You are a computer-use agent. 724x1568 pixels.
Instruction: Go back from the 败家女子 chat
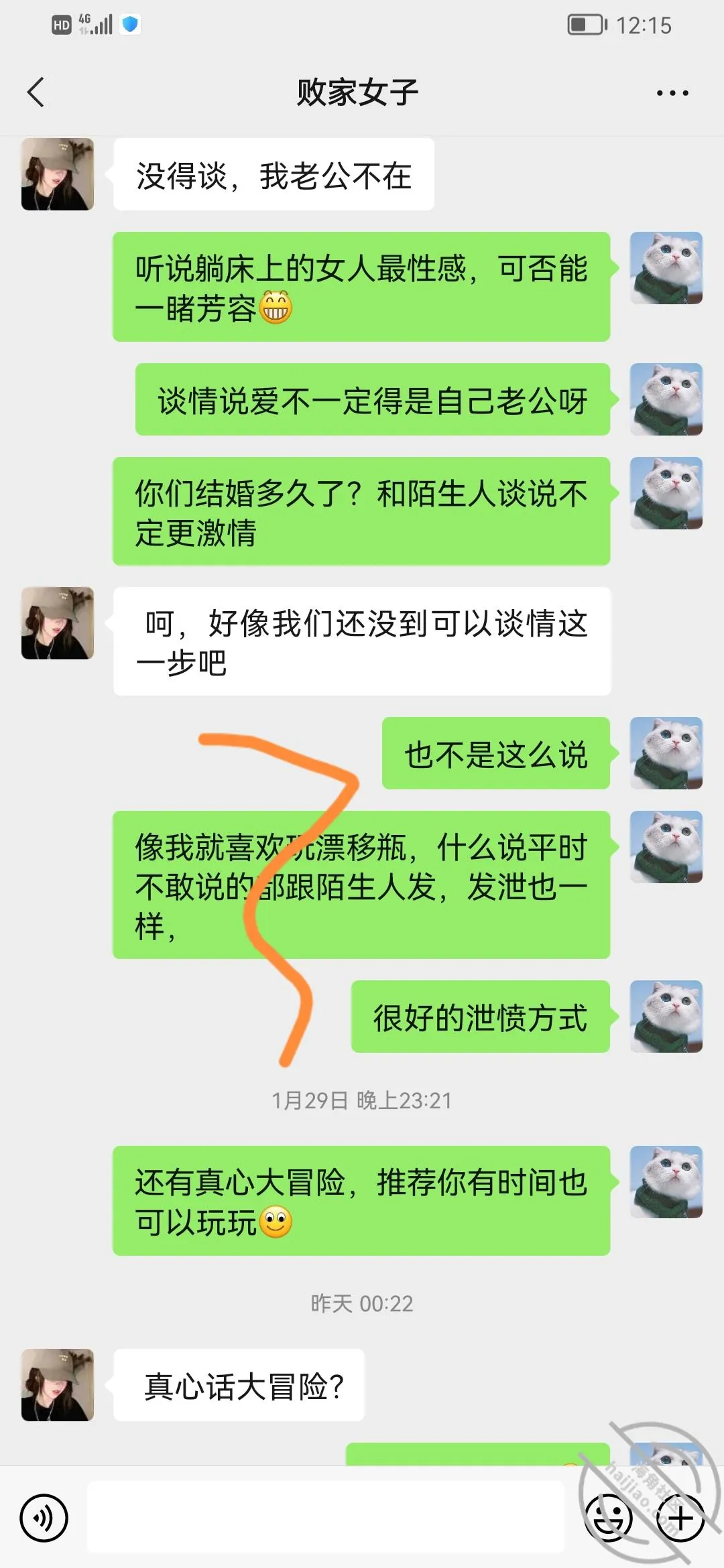click(36, 92)
